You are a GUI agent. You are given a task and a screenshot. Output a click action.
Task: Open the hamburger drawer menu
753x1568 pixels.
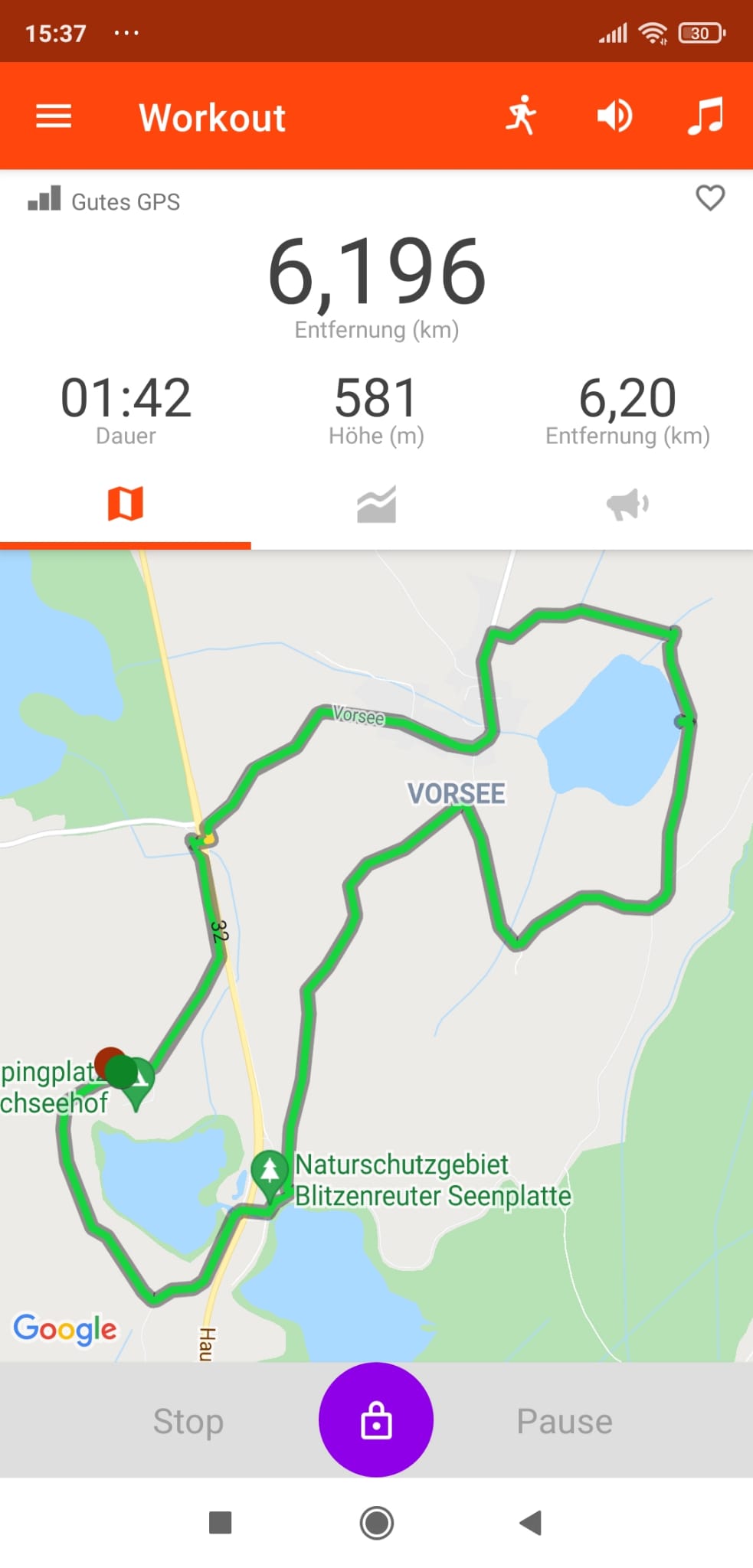click(x=54, y=116)
